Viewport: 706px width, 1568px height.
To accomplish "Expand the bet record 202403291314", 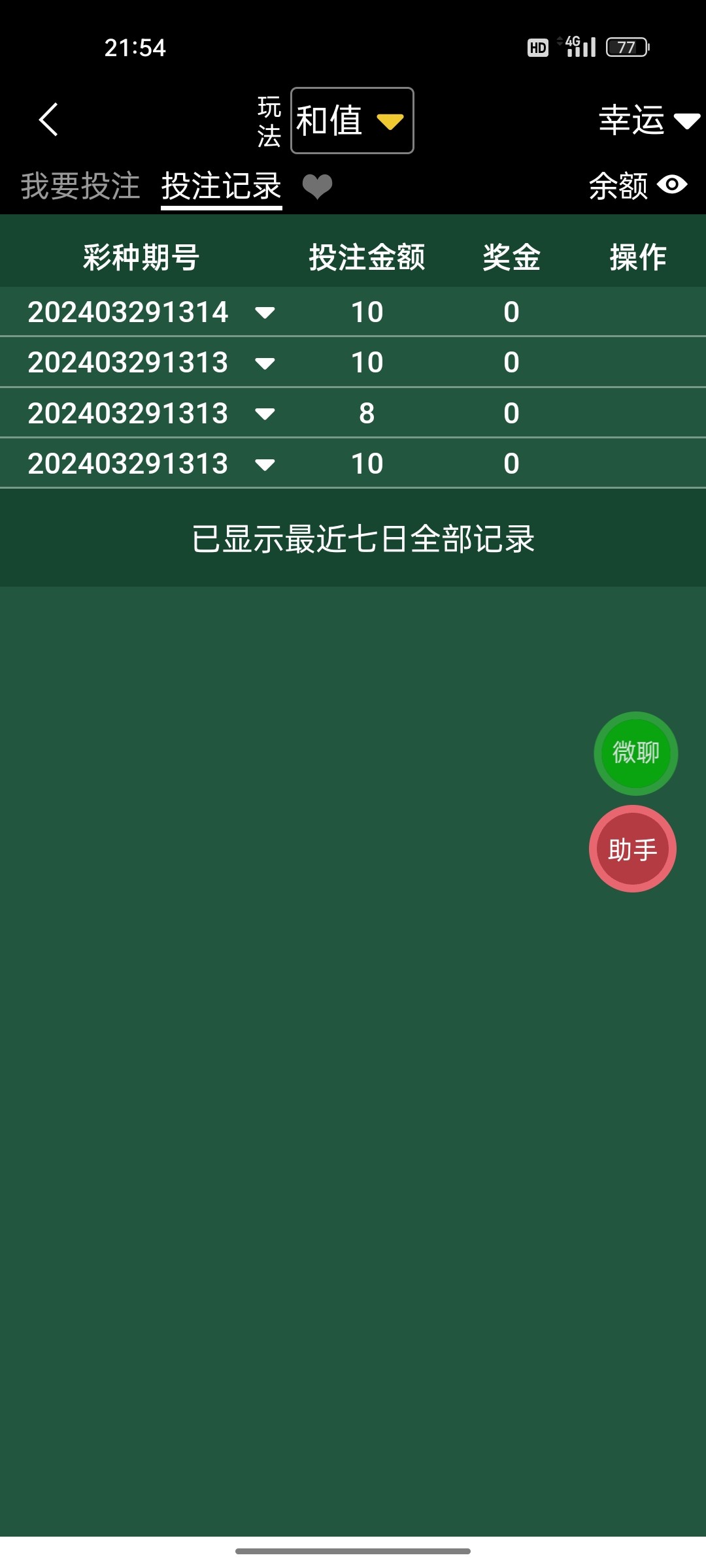I will 265,312.
